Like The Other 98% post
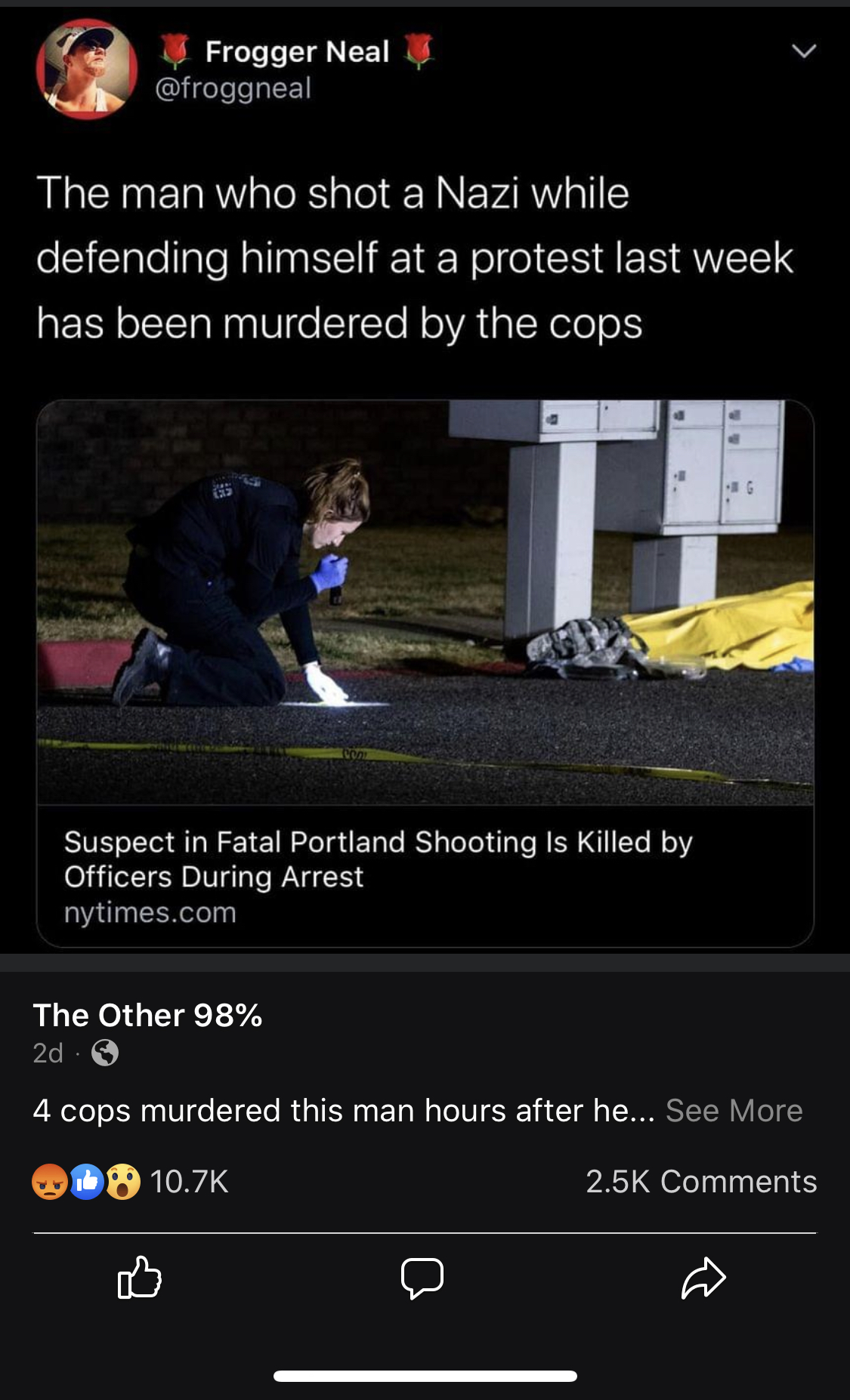850x1400 pixels. coord(140,1277)
